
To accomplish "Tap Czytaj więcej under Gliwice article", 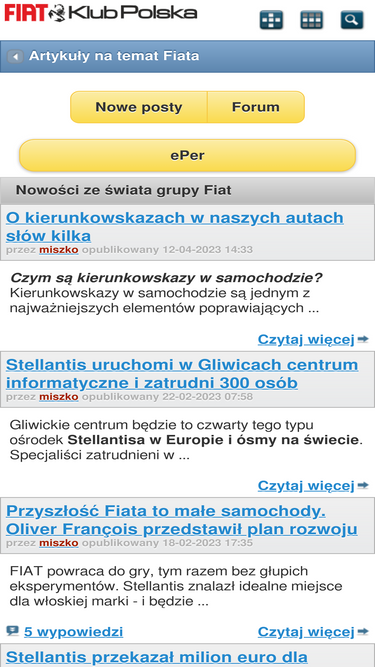I will 313,485.
